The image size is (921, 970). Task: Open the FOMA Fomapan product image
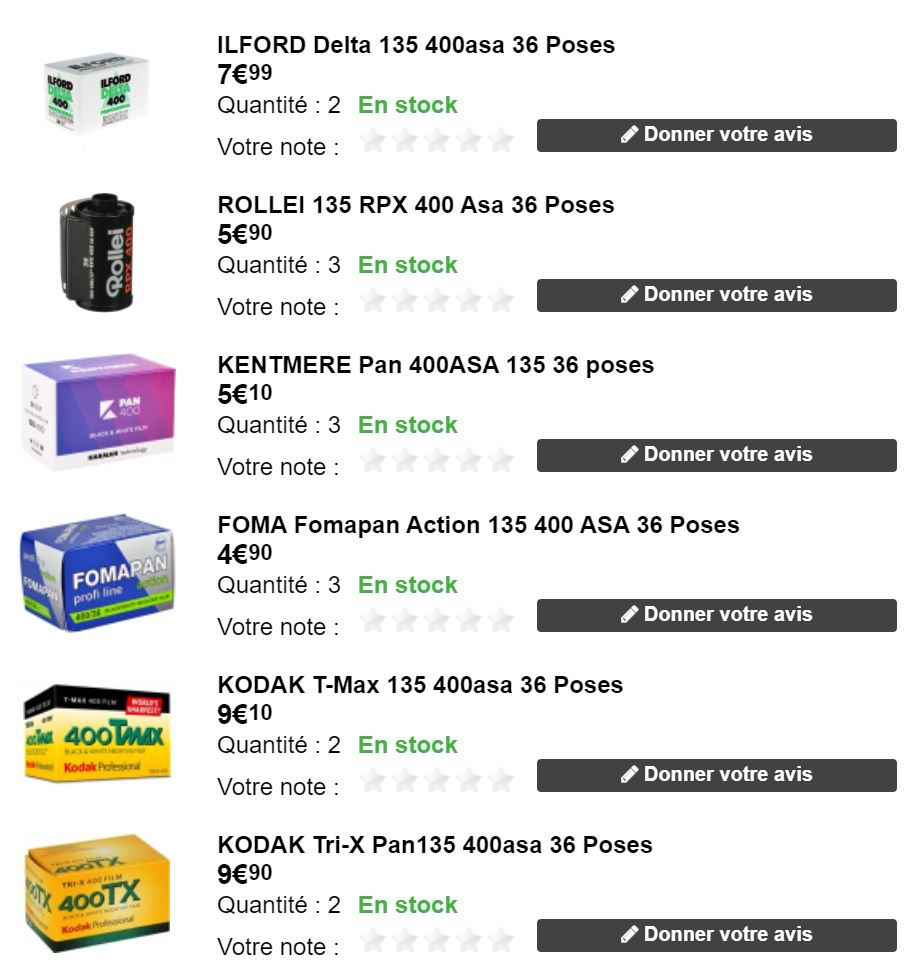click(x=97, y=570)
